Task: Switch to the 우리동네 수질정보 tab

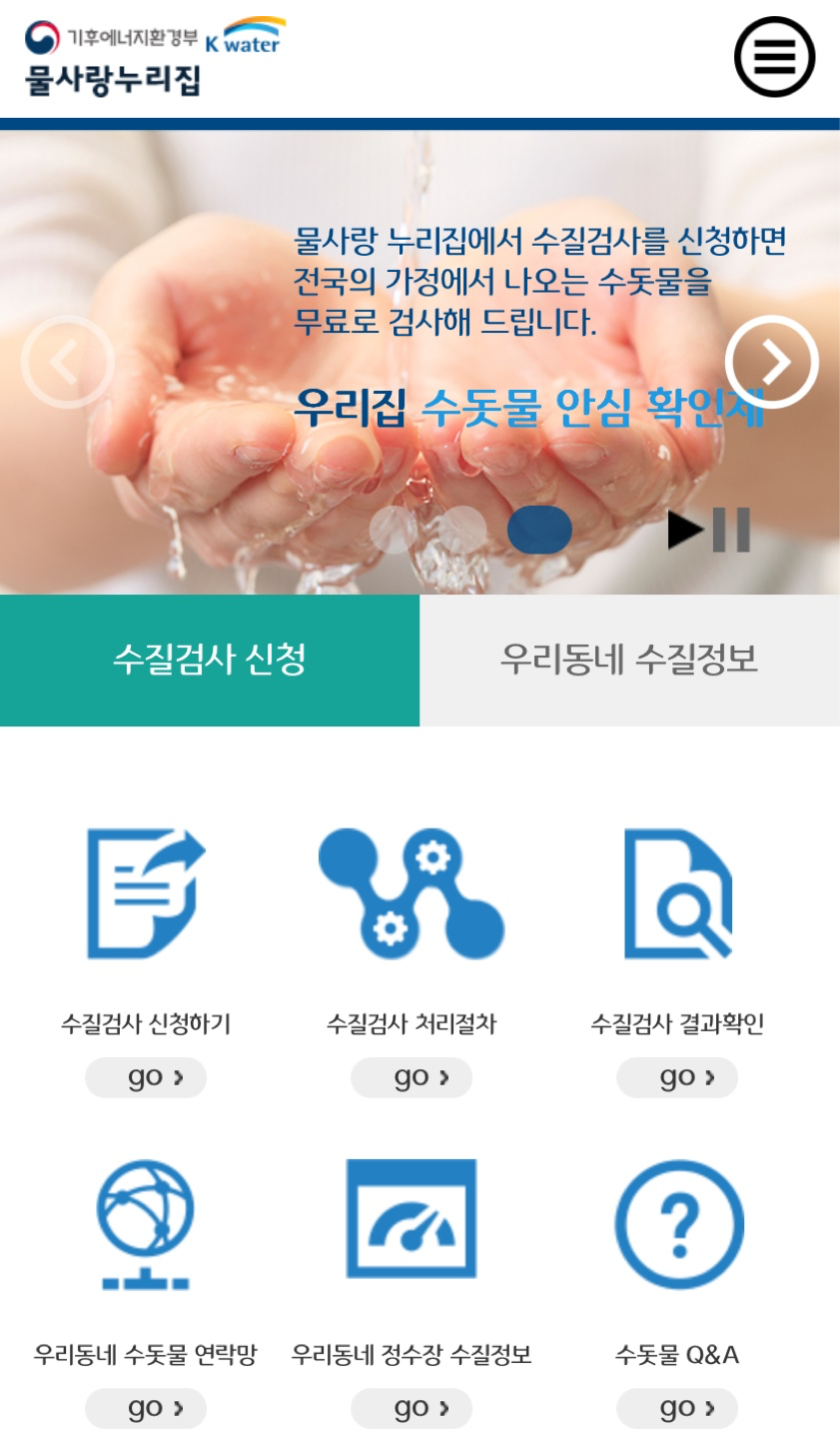Action: pos(629,661)
